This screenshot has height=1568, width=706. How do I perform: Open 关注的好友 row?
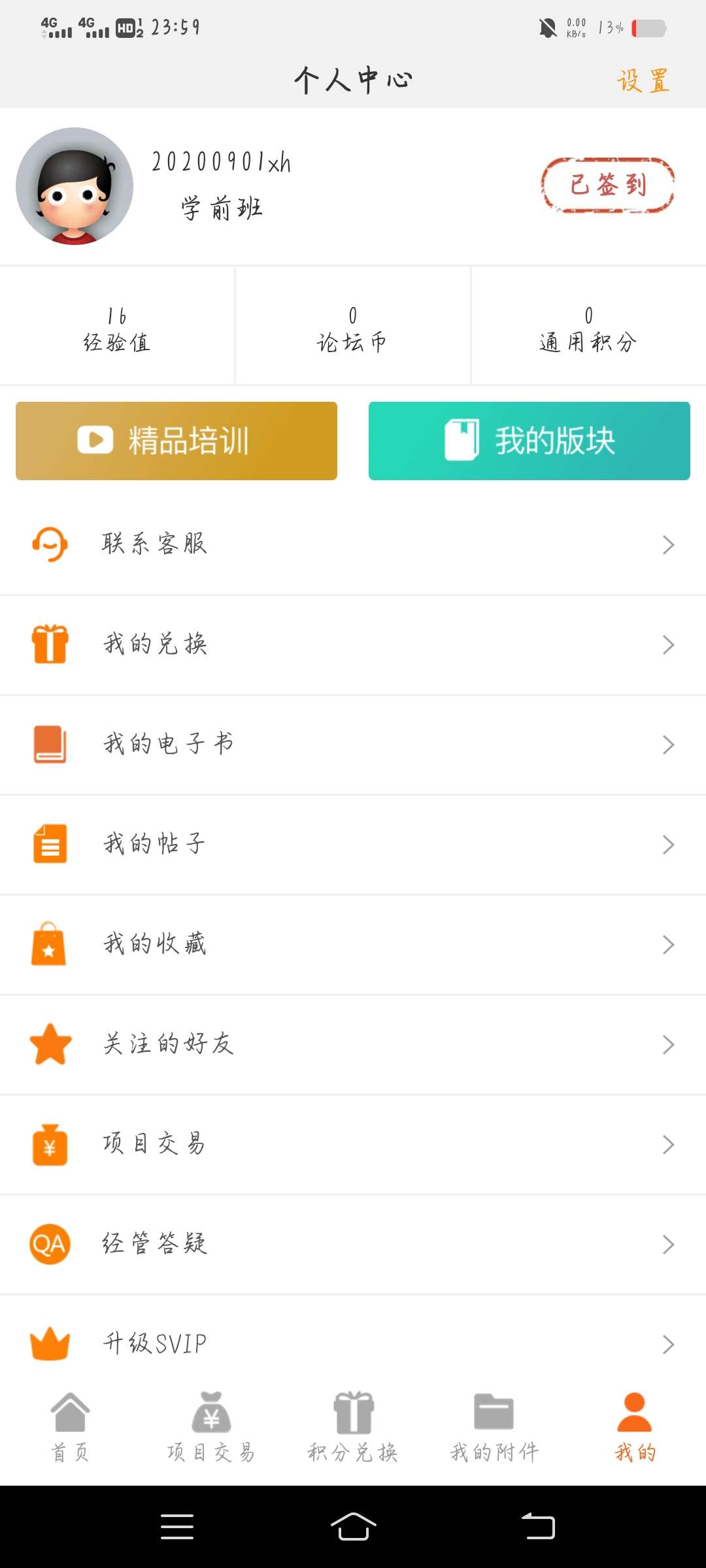[353, 1044]
